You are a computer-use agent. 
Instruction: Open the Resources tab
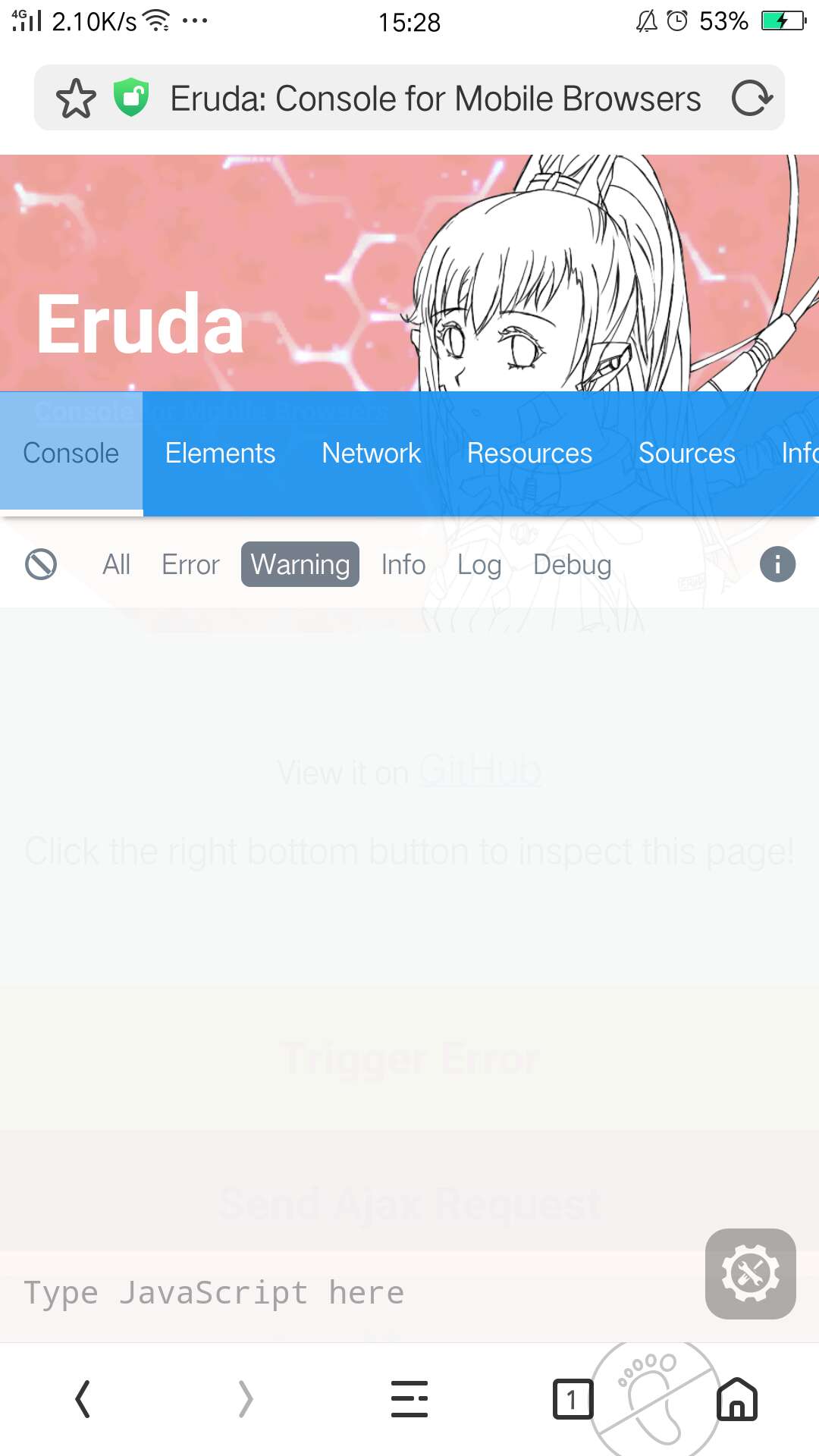529,453
